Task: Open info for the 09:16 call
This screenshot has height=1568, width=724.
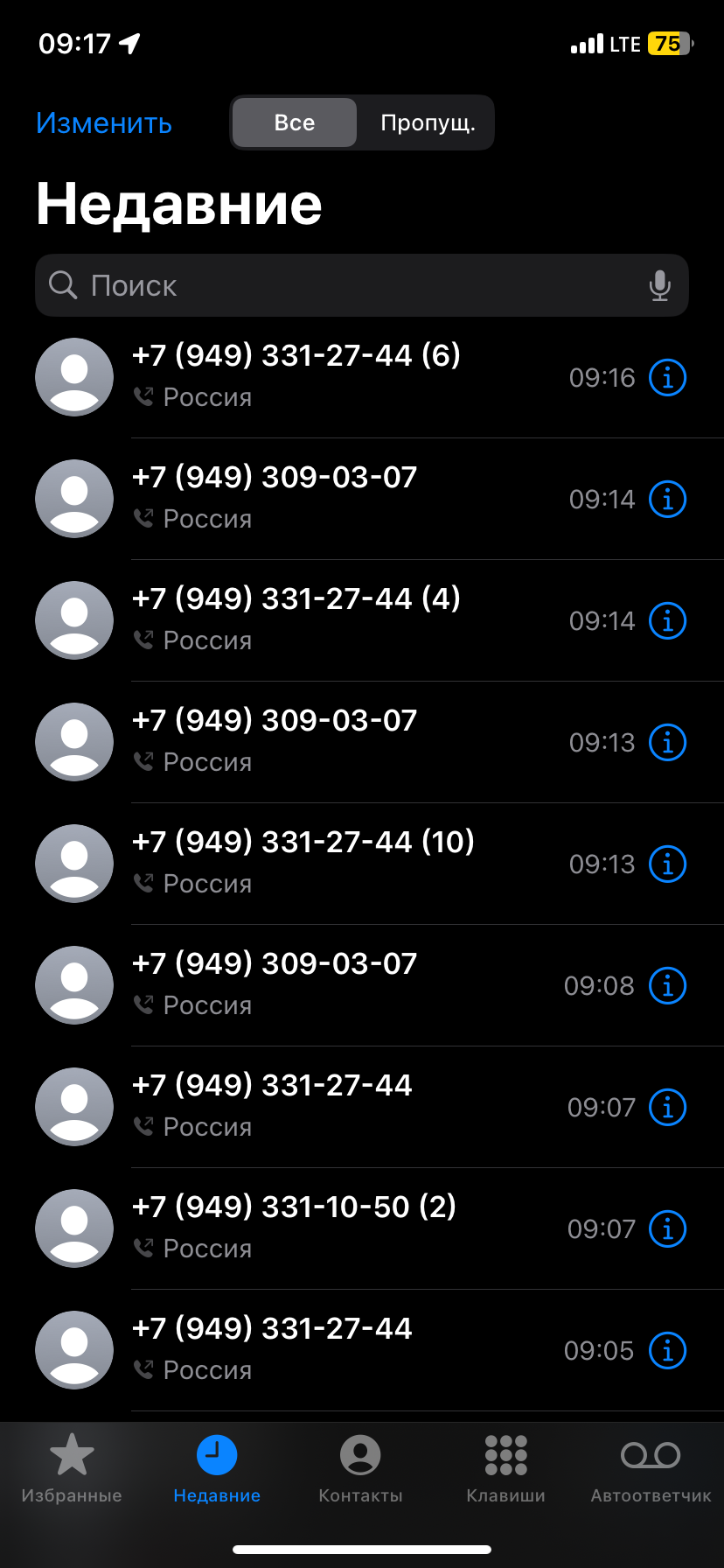Action: [667, 378]
